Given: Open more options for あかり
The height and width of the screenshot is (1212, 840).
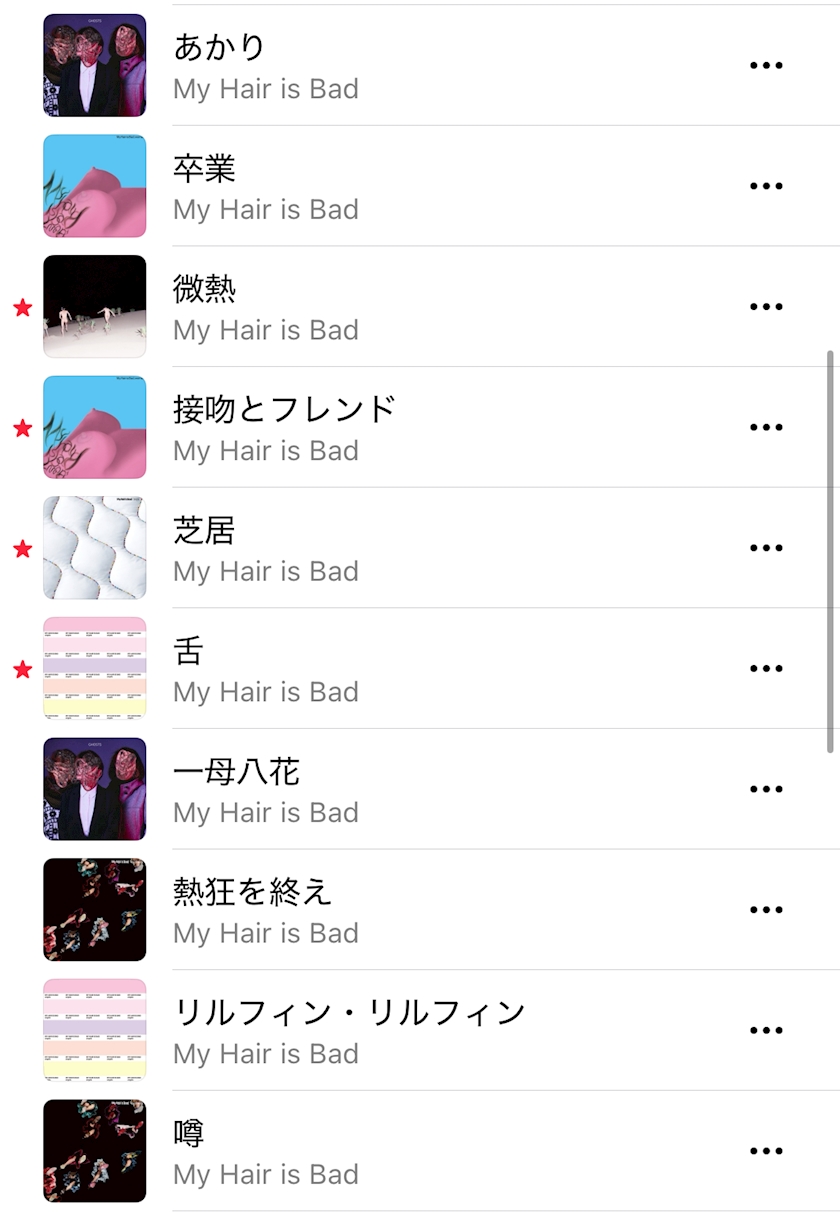Looking at the screenshot, I should point(766,65).
